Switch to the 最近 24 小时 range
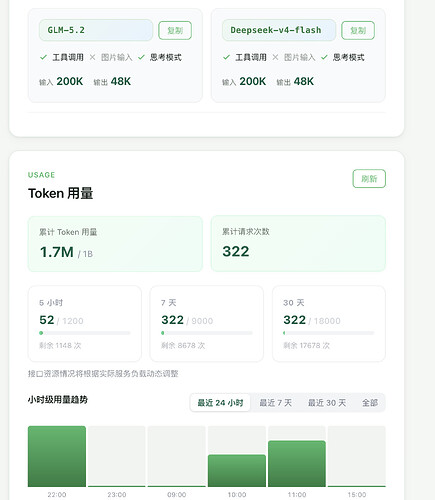 (x=220, y=403)
